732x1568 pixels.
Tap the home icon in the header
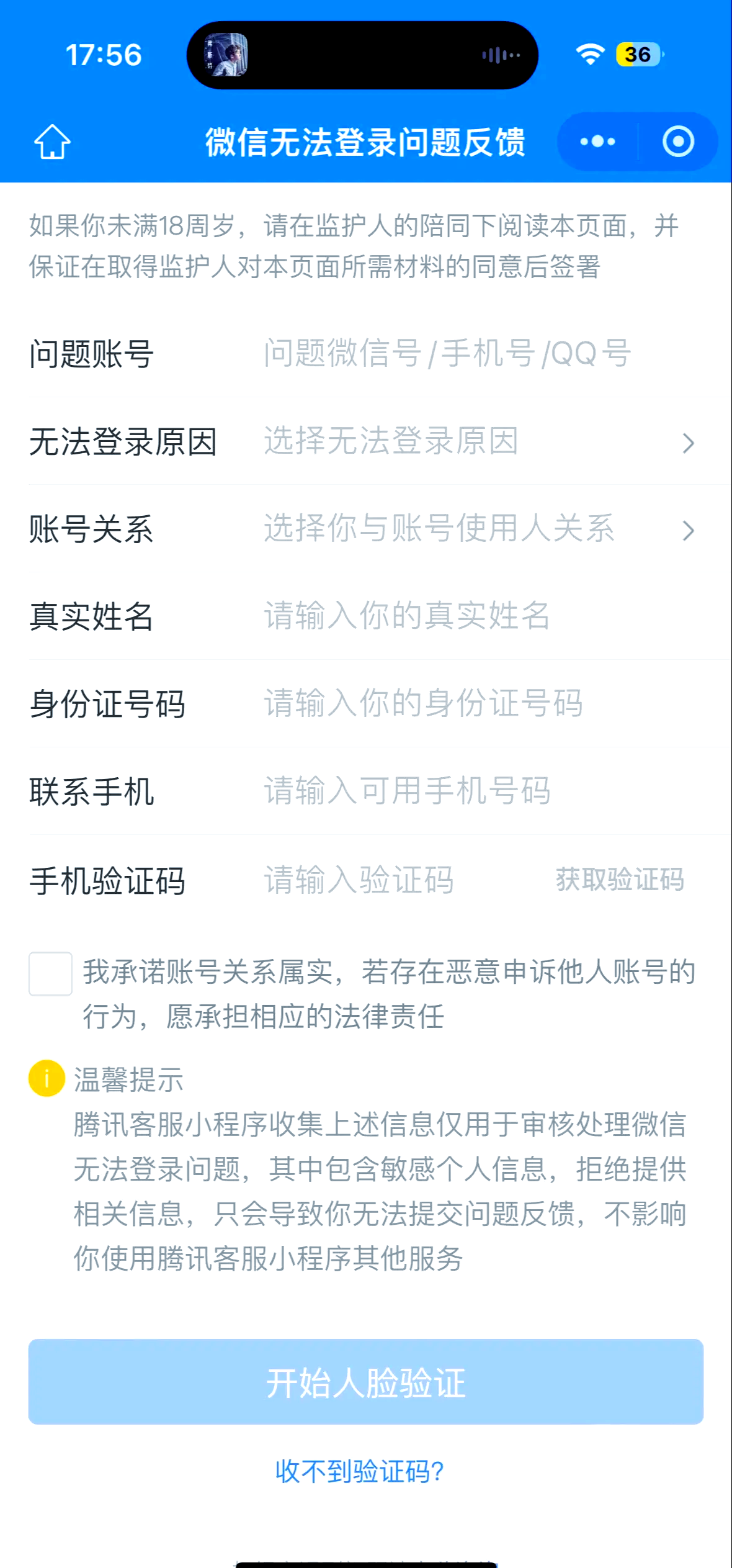[52, 142]
